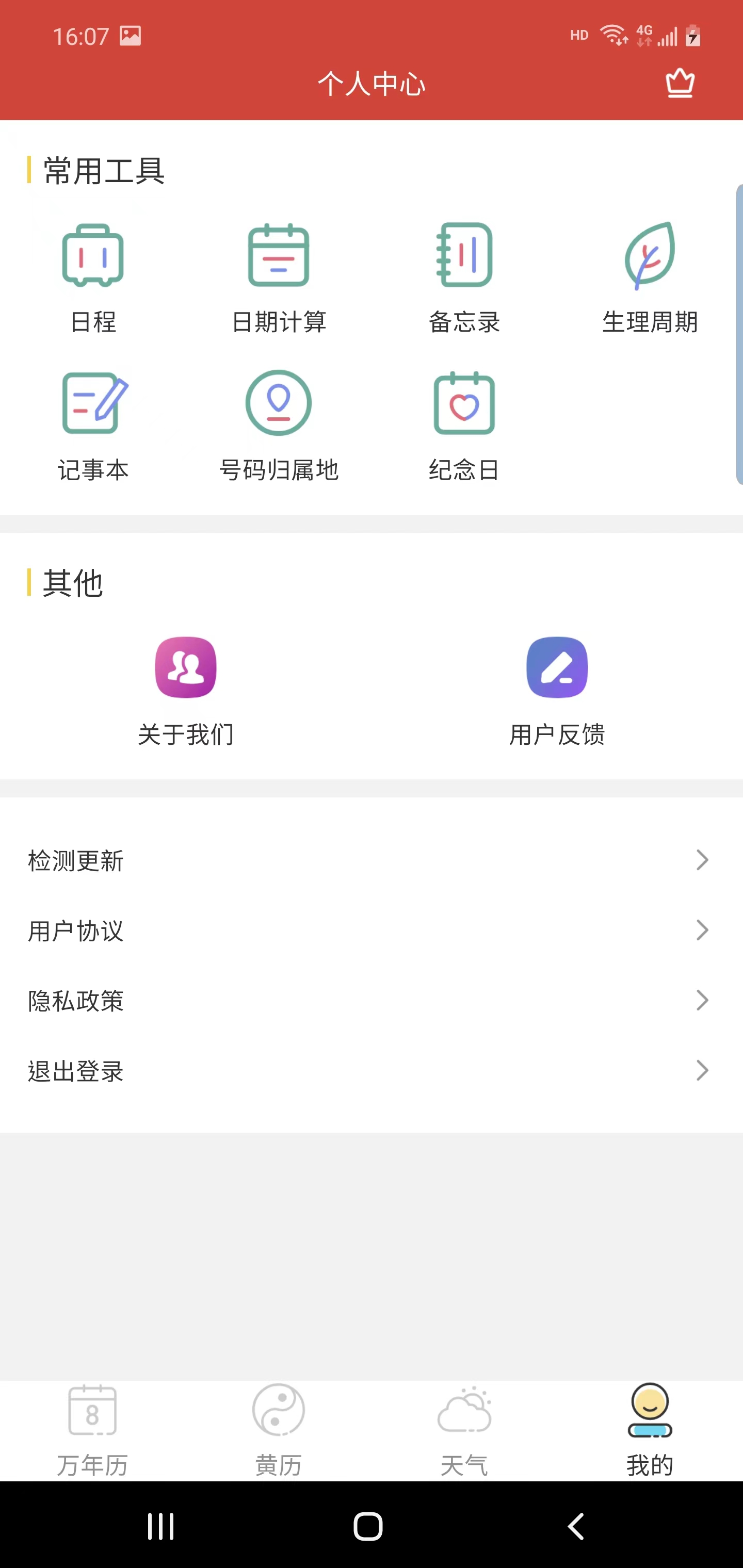743x1568 pixels.
Task: Tap the 检测更新 check update text
Action: 75,860
